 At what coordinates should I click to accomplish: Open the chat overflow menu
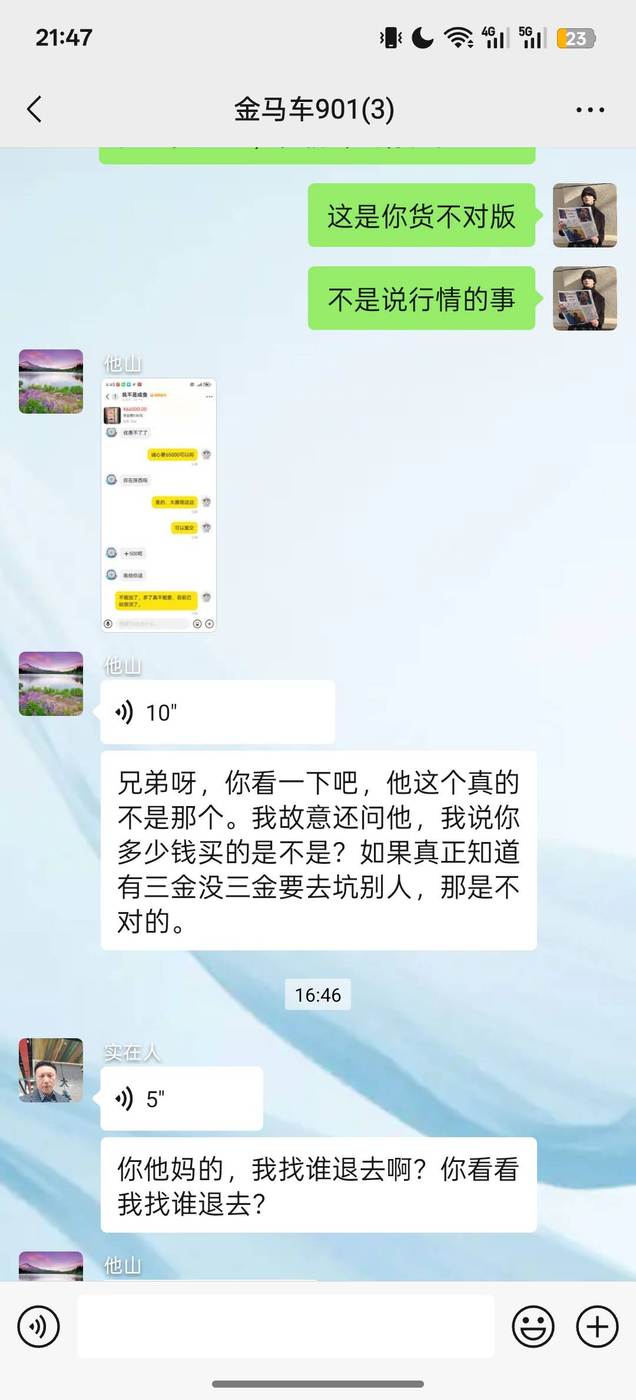[590, 110]
